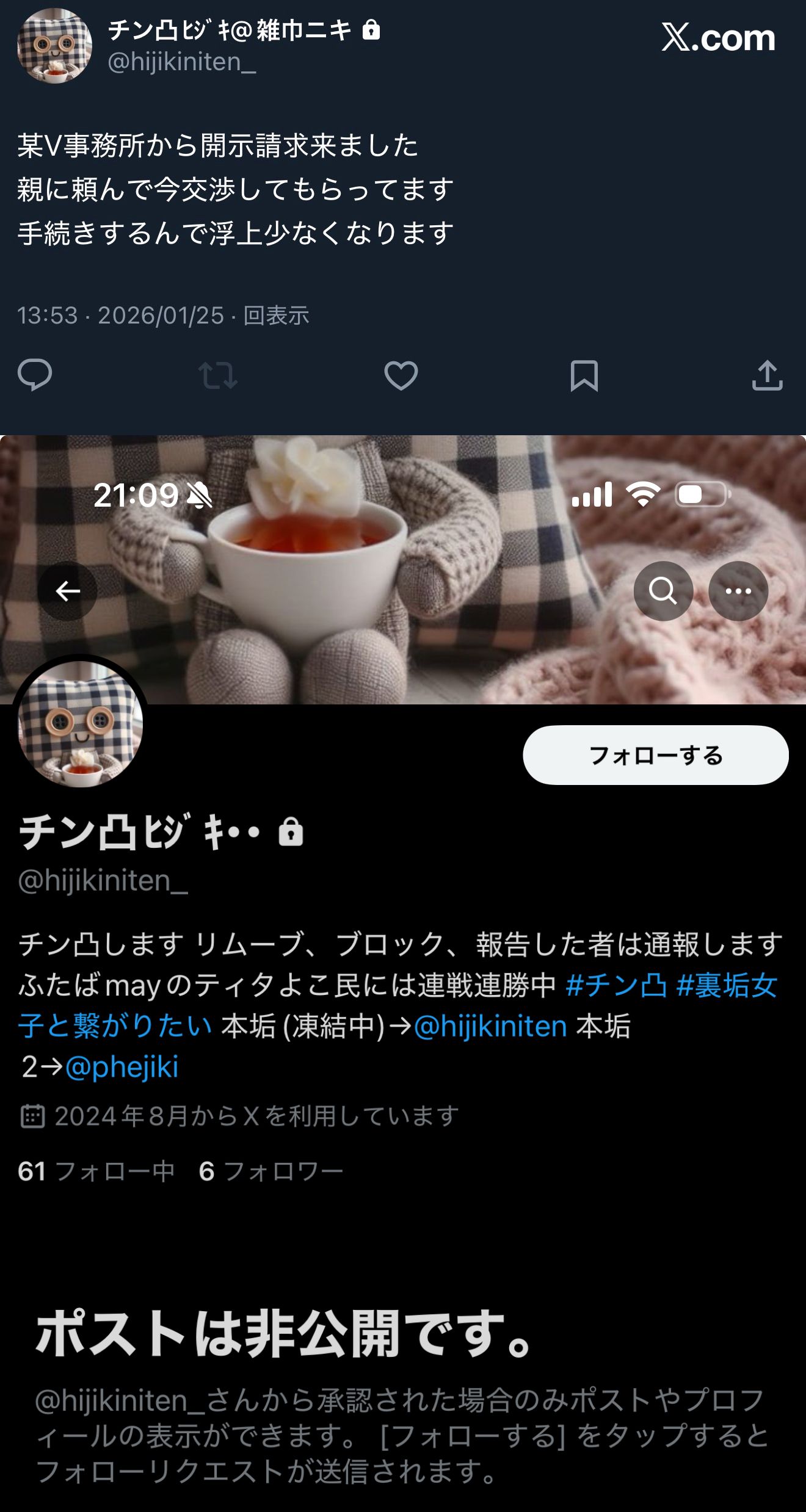Search this profile's posts
Screen dimensions: 806x1512
[x=663, y=591]
